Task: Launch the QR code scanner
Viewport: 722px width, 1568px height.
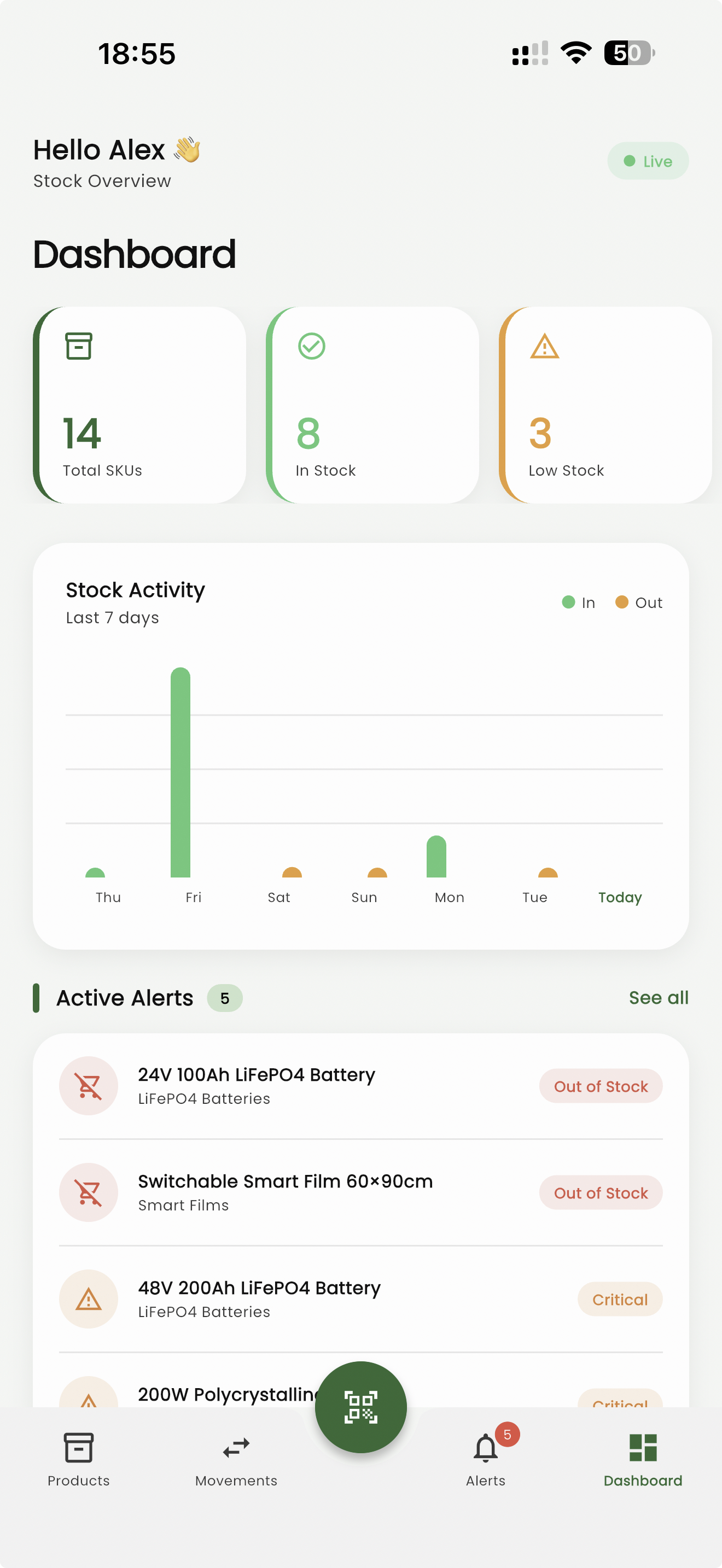Action: pos(361,1407)
